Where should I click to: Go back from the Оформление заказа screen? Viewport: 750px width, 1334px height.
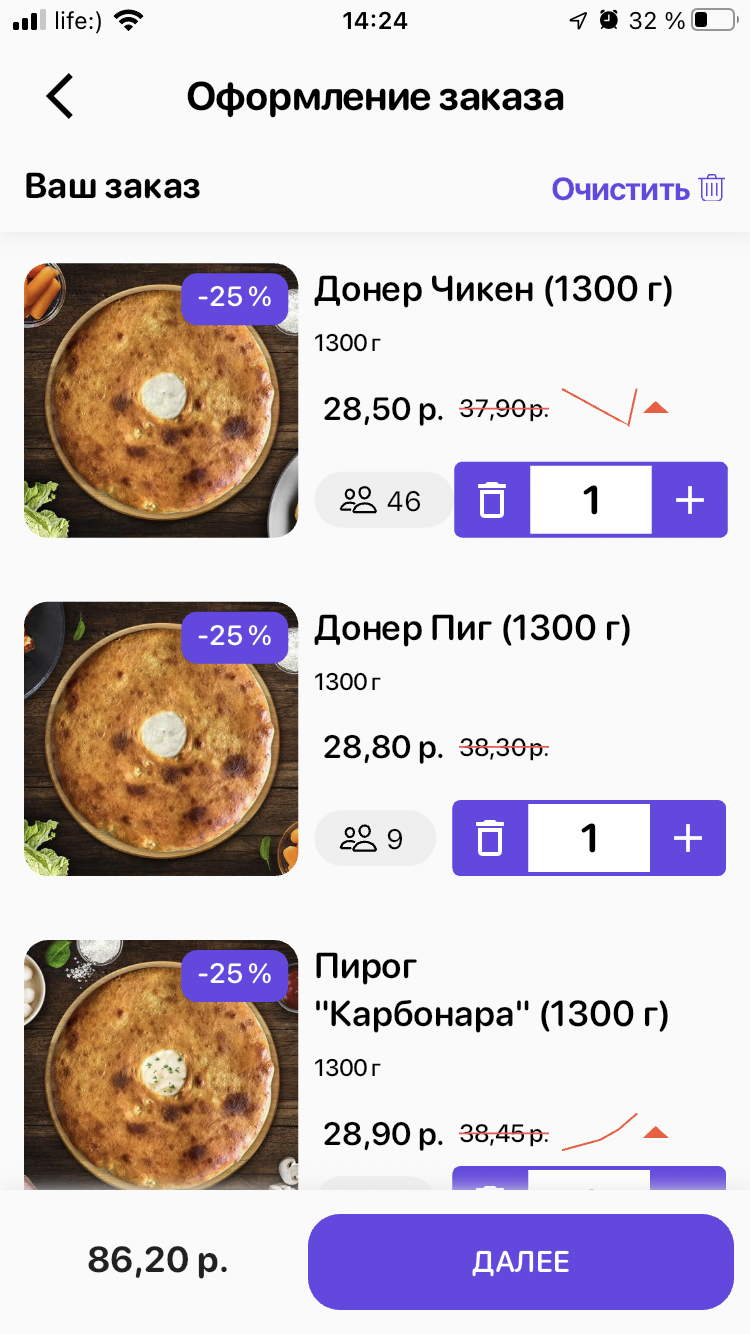click(x=60, y=97)
